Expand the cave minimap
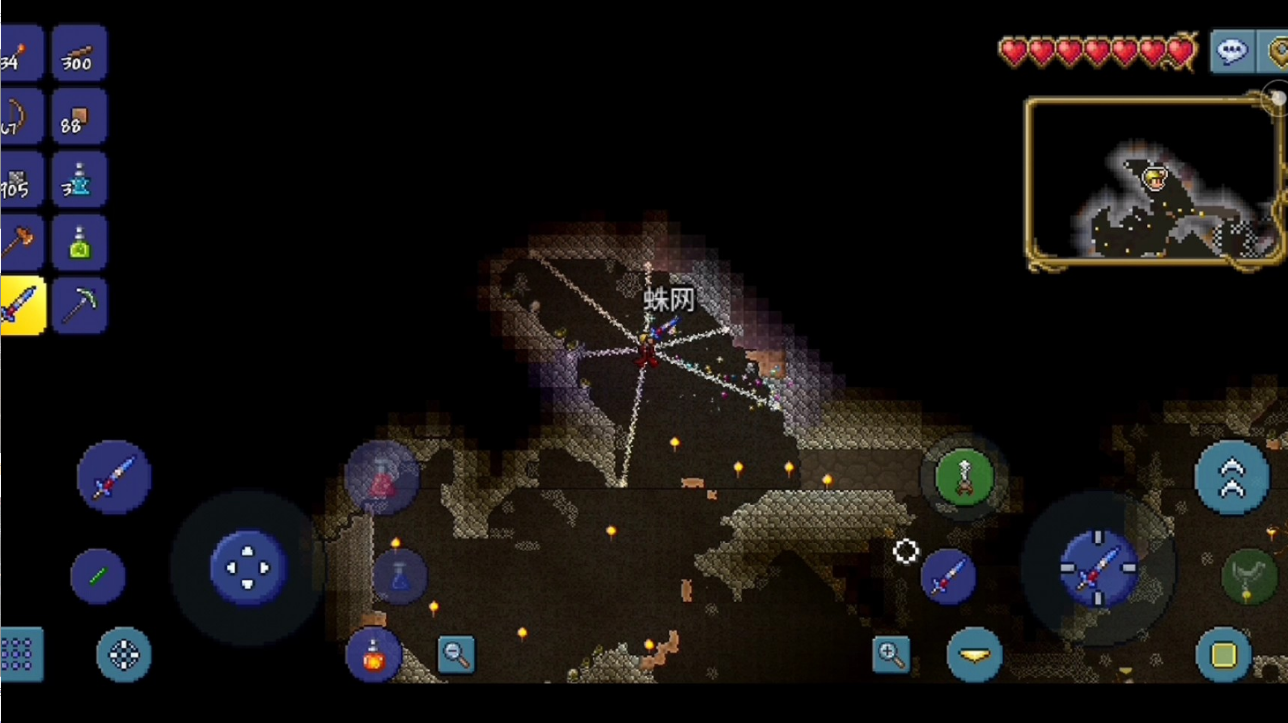The image size is (1288, 723). click(1154, 184)
